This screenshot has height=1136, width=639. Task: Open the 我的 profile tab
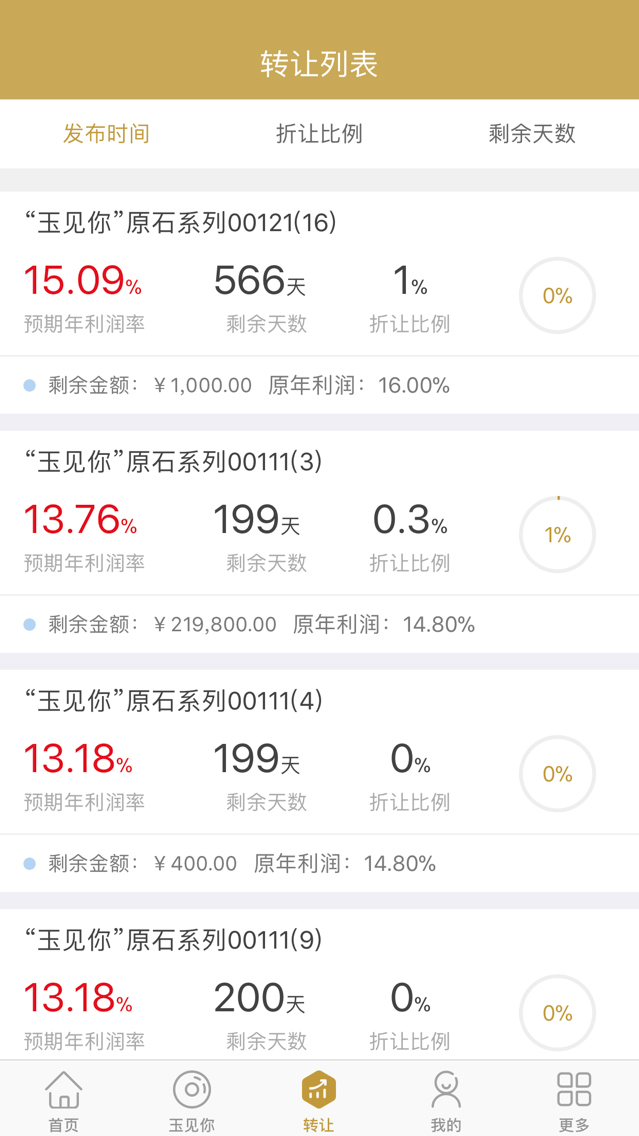click(x=446, y=1100)
